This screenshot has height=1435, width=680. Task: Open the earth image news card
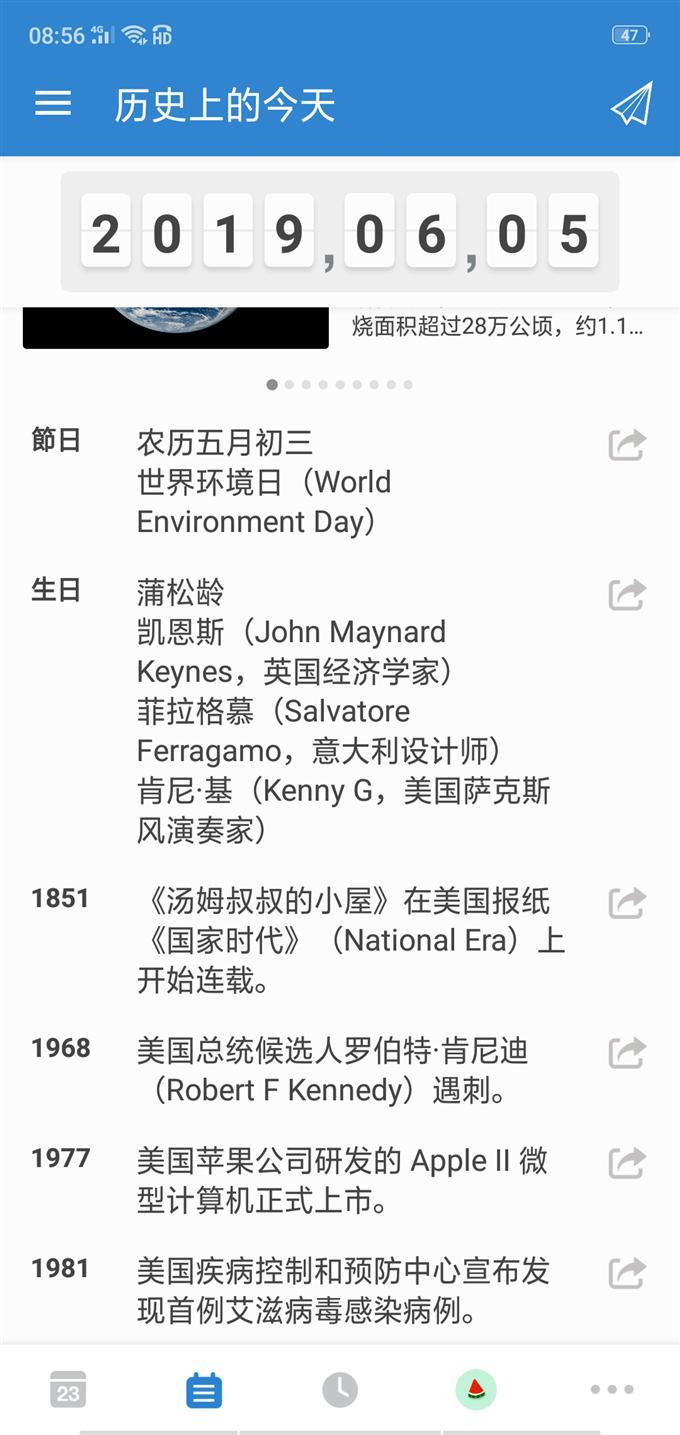click(x=175, y=326)
